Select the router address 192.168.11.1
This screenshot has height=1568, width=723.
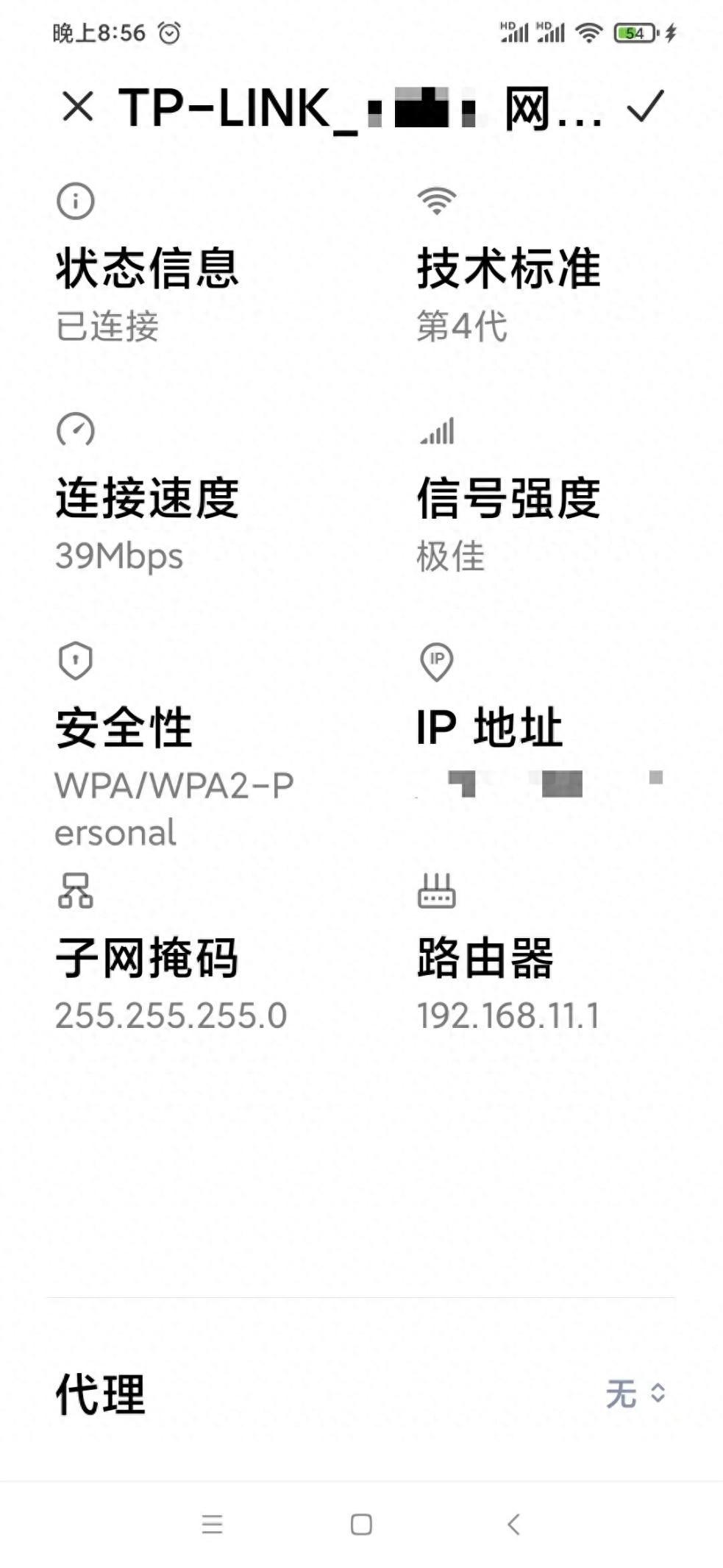(x=510, y=1015)
